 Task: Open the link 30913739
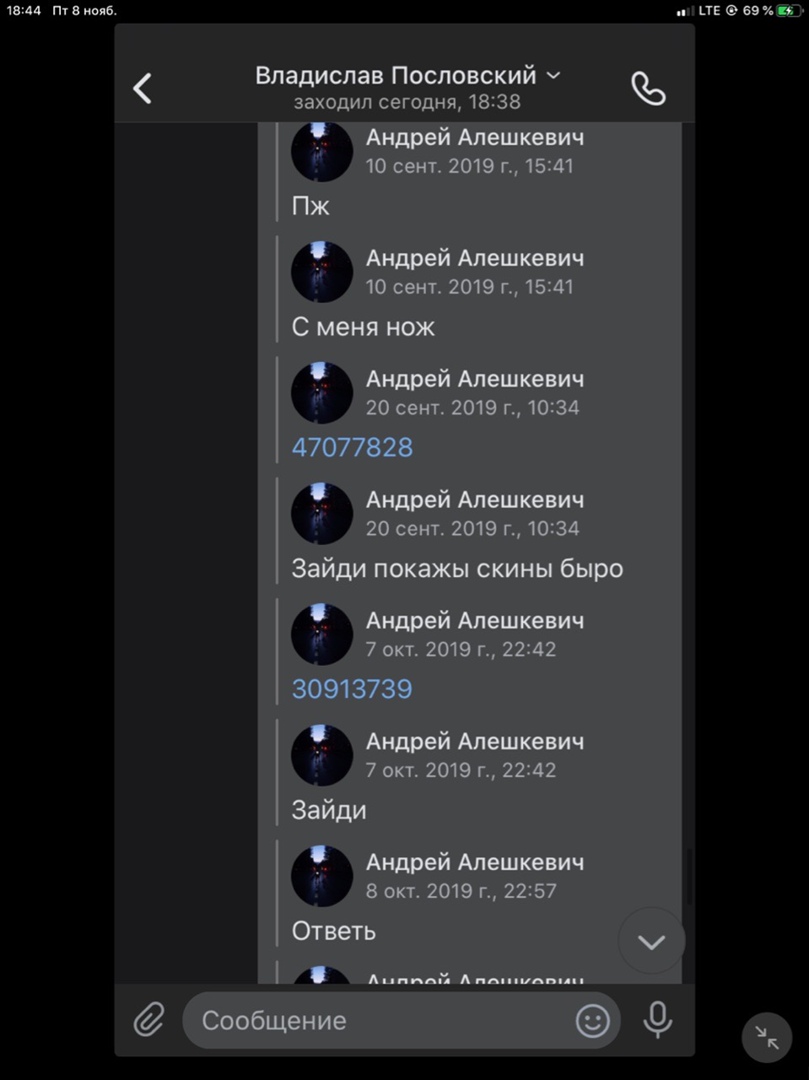coord(352,689)
